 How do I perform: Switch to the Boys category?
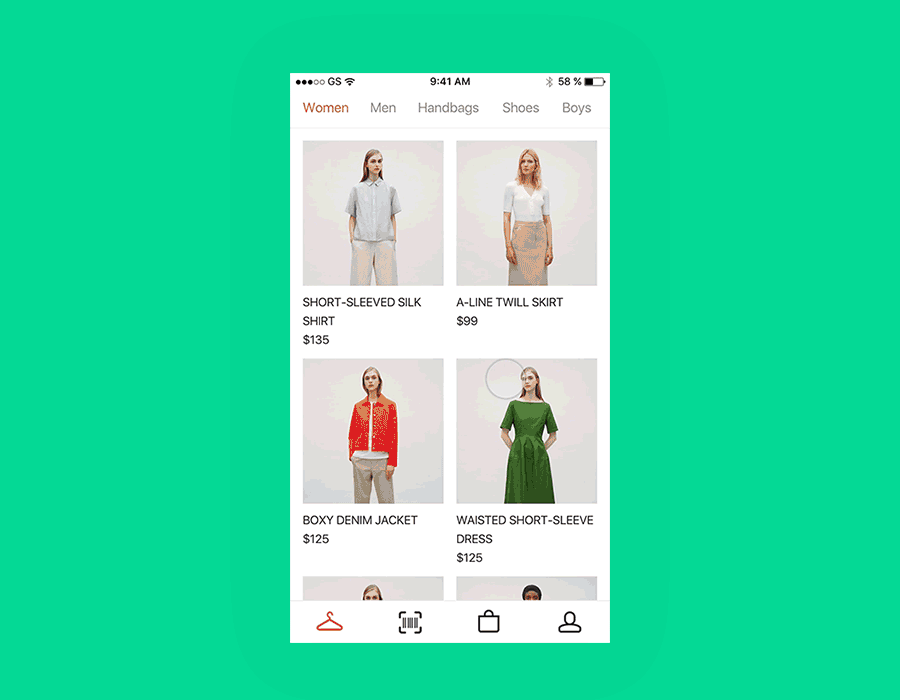pos(576,108)
